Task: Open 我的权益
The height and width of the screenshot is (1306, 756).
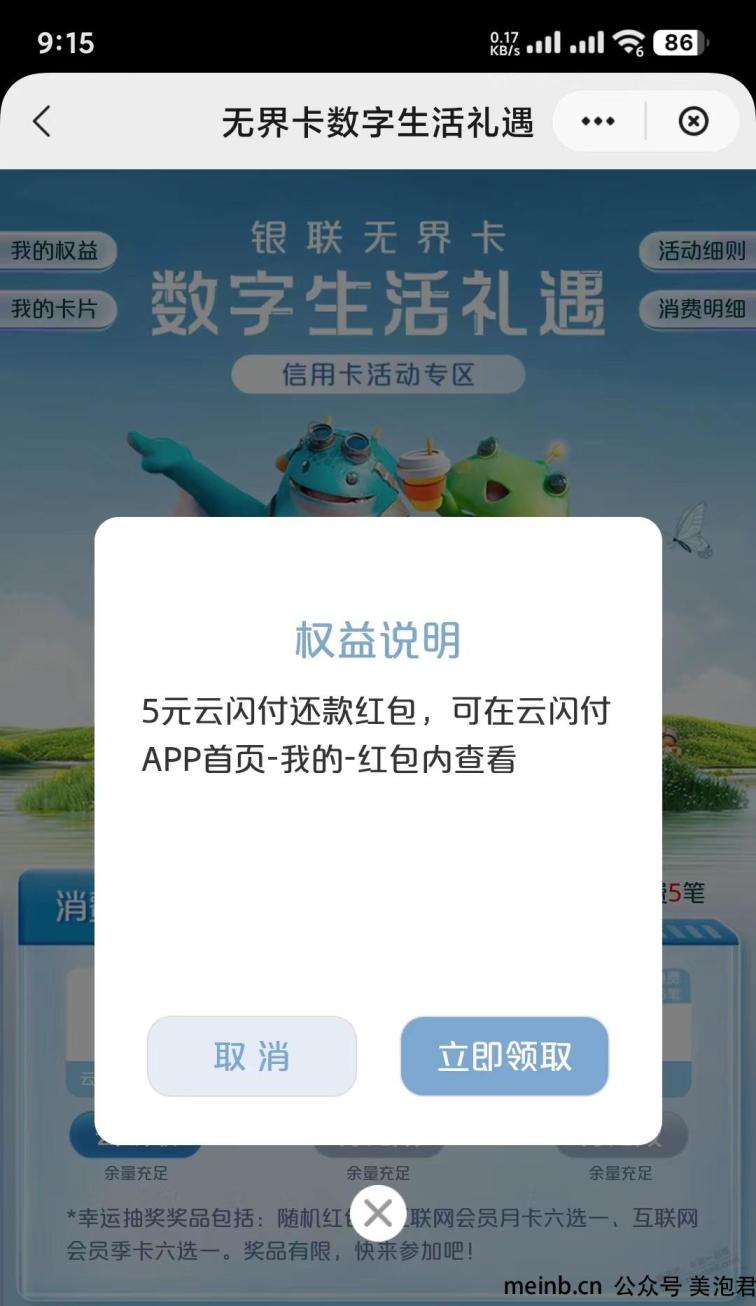Action: (56, 251)
